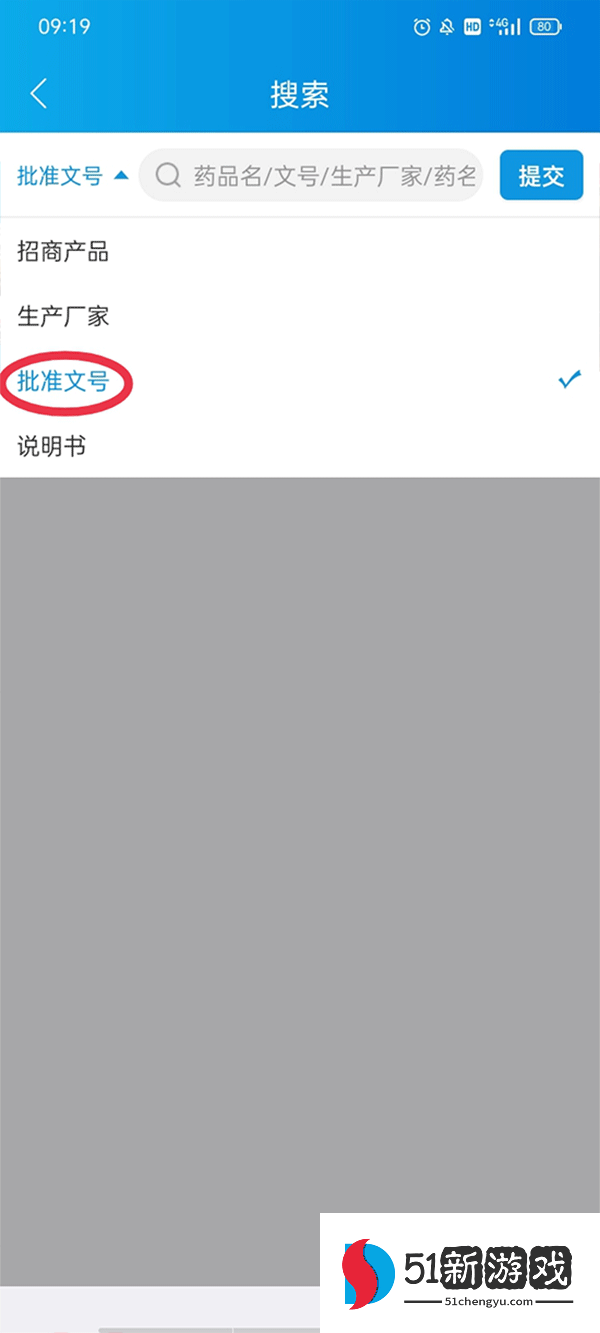Choose 生产厂家 as the search type
The image size is (600, 1333).
click(63, 317)
